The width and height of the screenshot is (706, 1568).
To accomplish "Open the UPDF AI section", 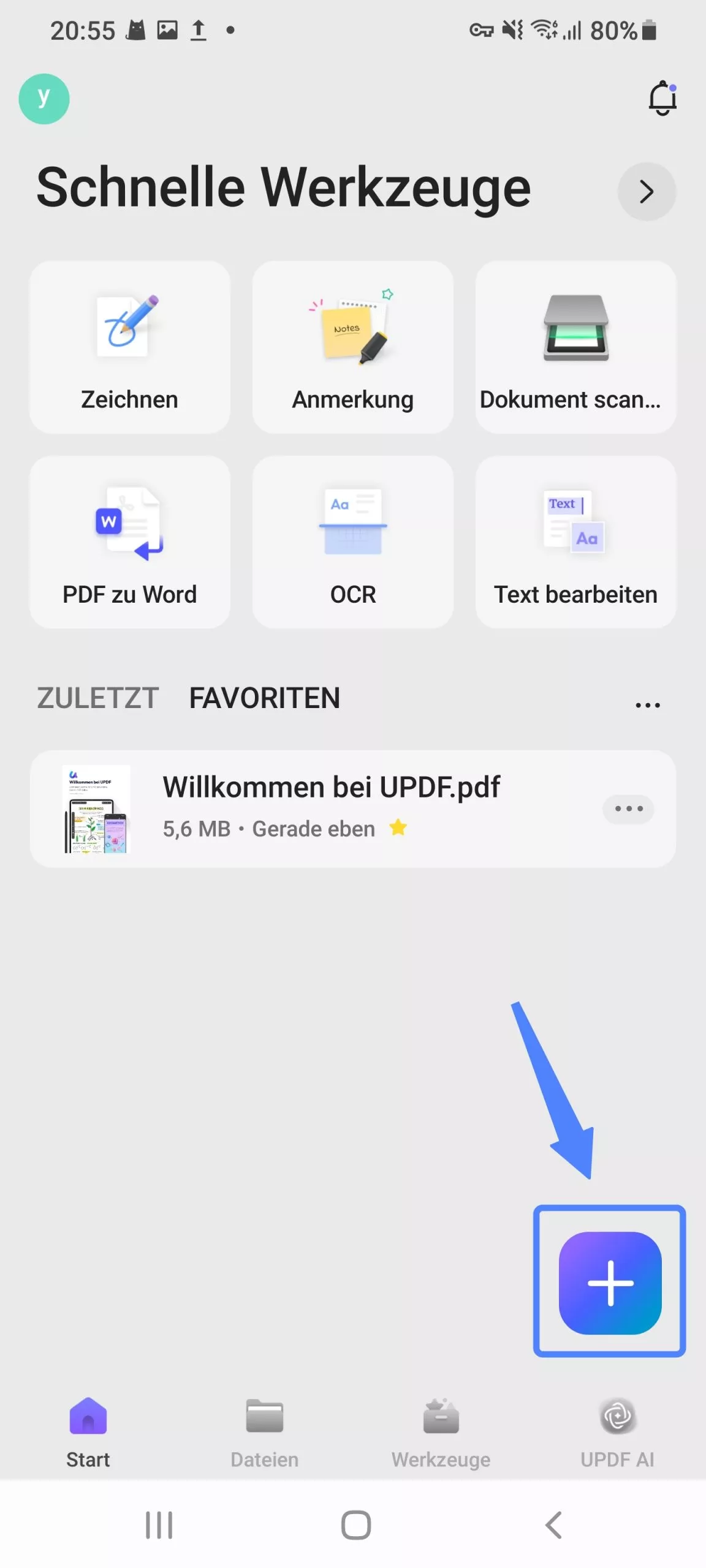I will [617, 1427].
